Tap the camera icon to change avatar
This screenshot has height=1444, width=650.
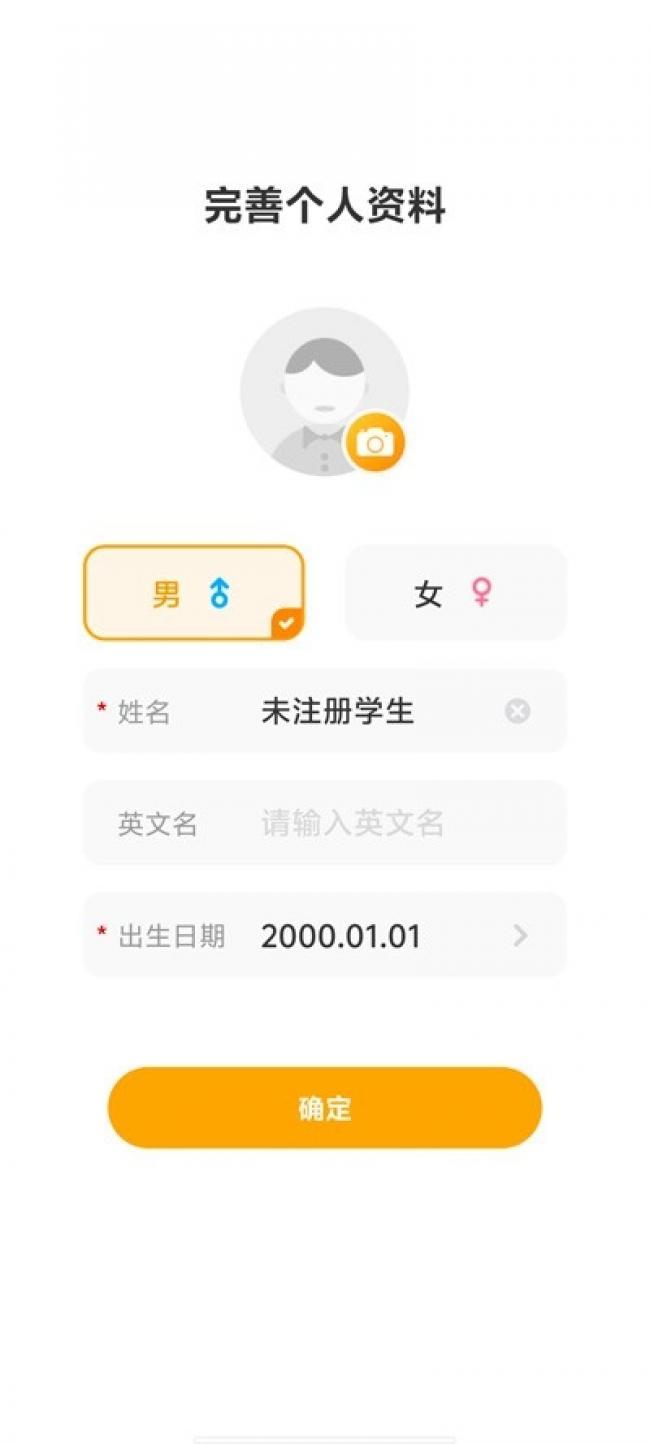point(375,442)
